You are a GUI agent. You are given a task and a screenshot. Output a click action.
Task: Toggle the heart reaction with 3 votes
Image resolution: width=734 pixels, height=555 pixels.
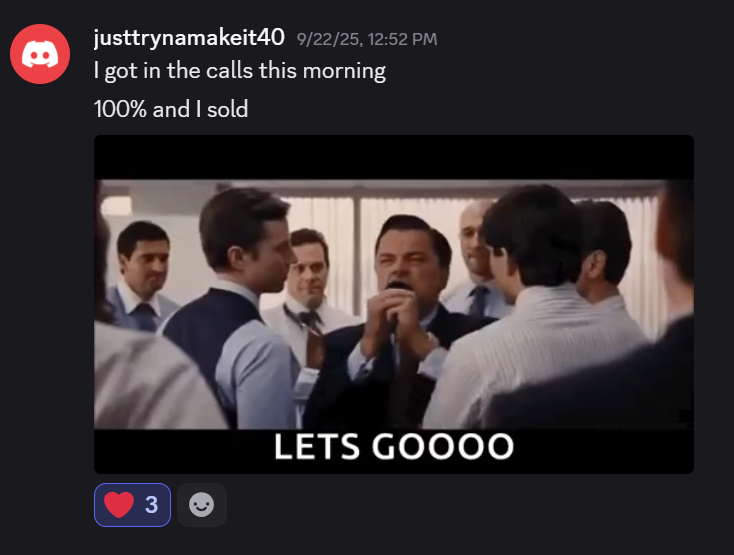pyautogui.click(x=132, y=505)
